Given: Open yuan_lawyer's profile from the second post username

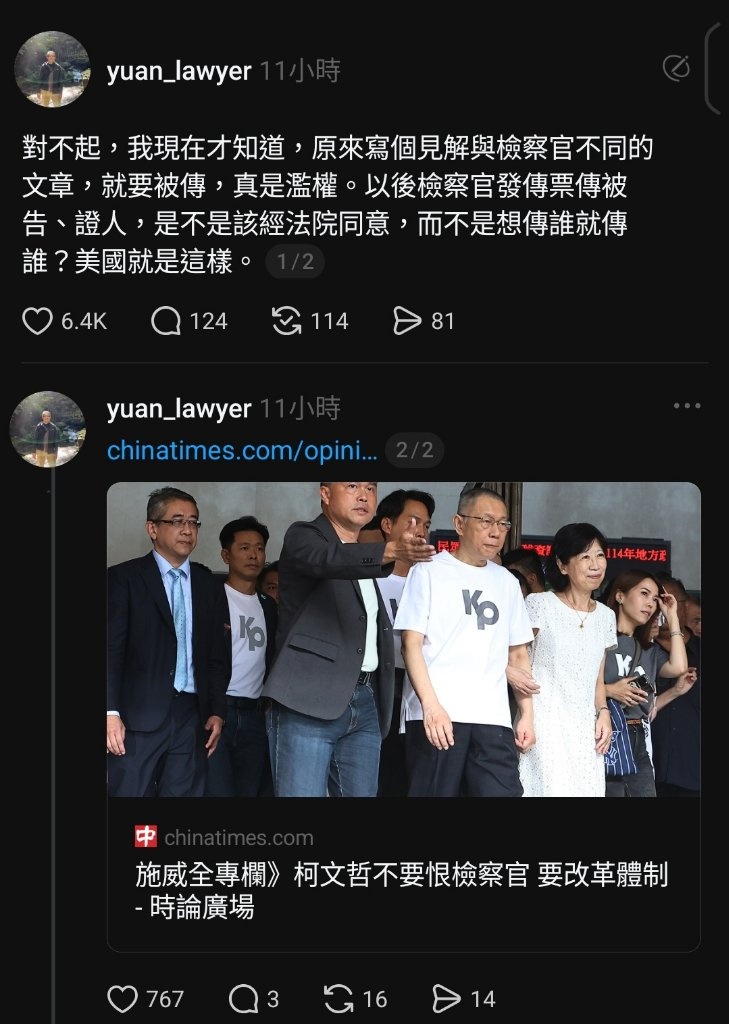Looking at the screenshot, I should pyautogui.click(x=179, y=409).
